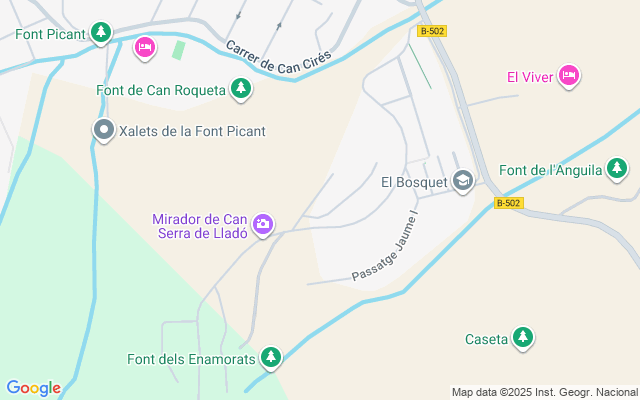
Task: Open Mirador de Can Serra de Lladó
Action: [263, 225]
